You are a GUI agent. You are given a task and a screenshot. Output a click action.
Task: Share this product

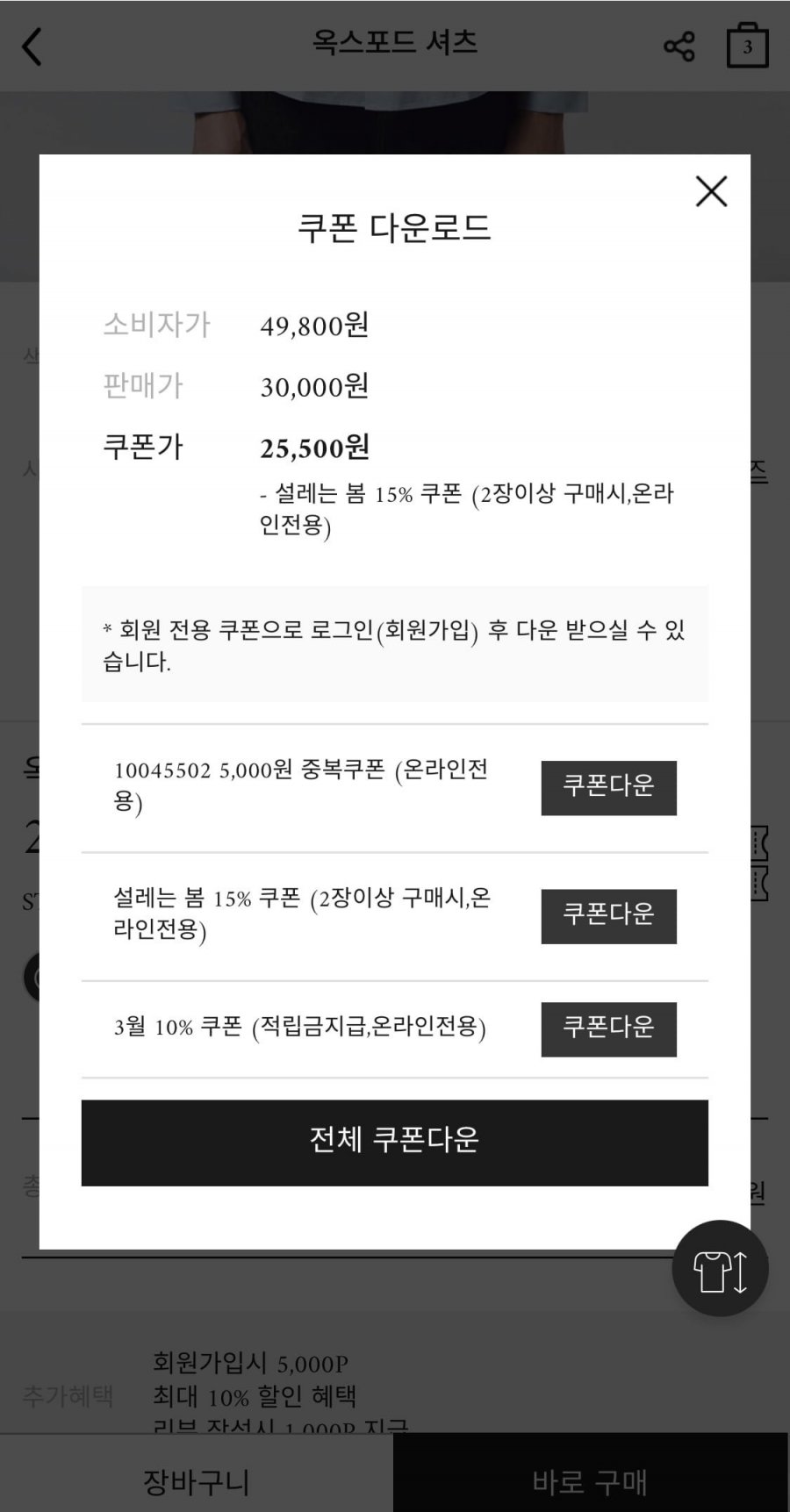[x=679, y=47]
